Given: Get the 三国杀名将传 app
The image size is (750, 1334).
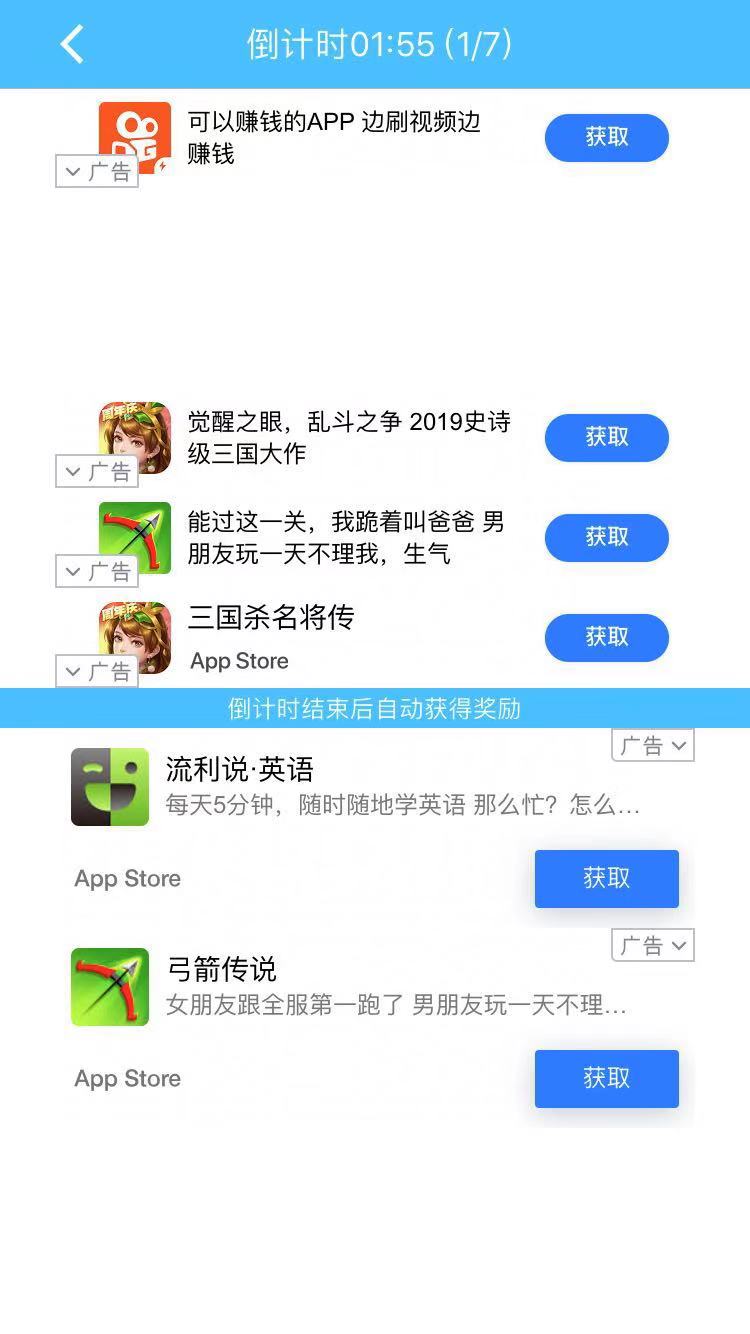Looking at the screenshot, I should tap(606, 637).
